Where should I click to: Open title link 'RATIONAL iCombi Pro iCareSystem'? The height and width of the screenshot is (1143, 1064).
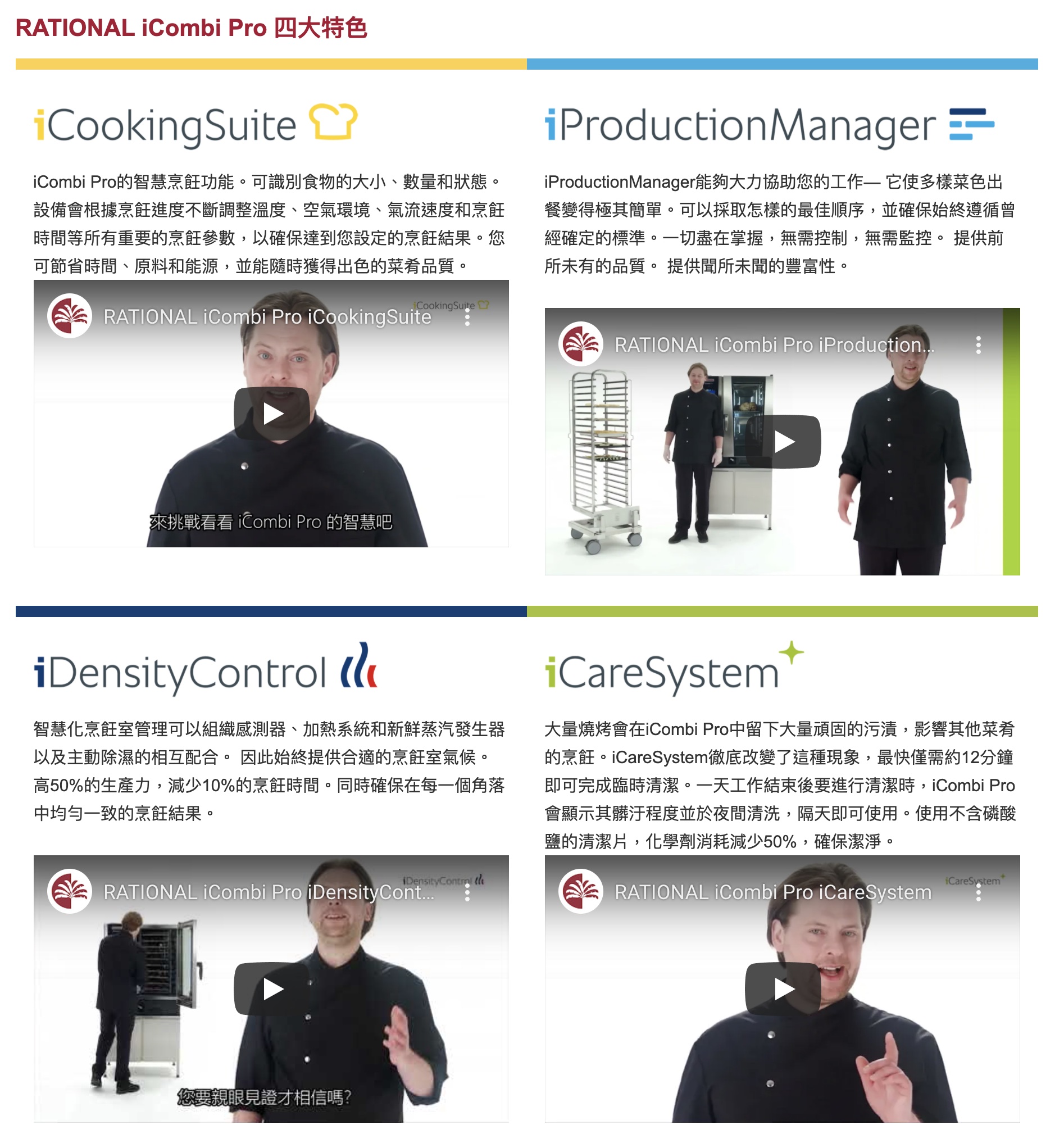tap(772, 892)
